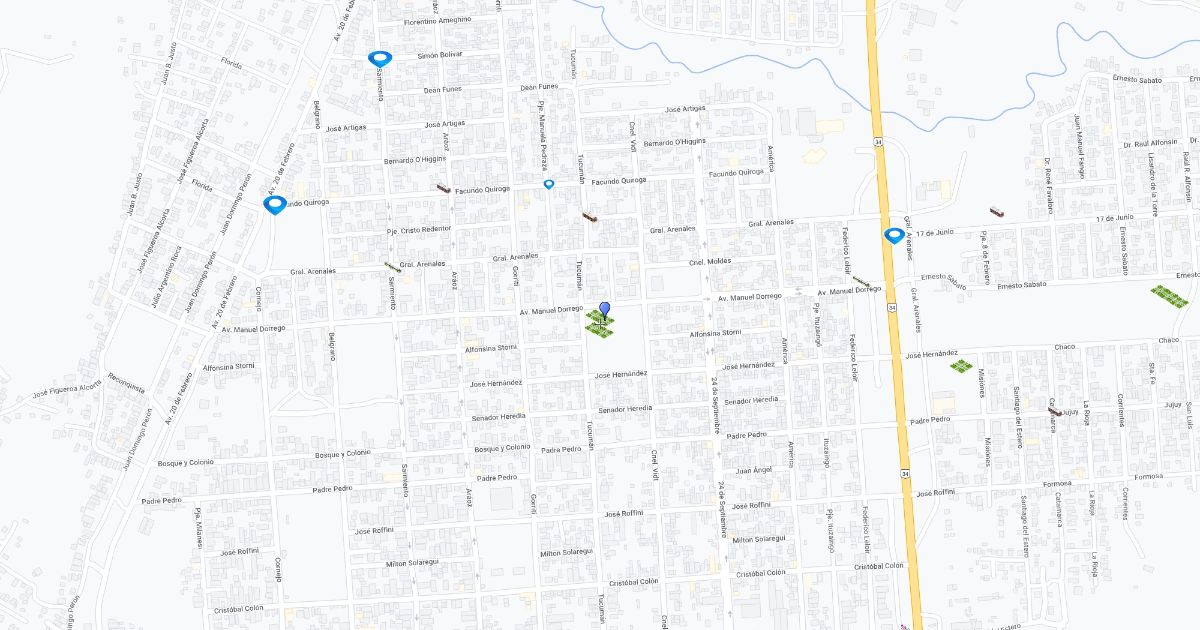Tap the blue pin on 17 de Junio

point(895,236)
